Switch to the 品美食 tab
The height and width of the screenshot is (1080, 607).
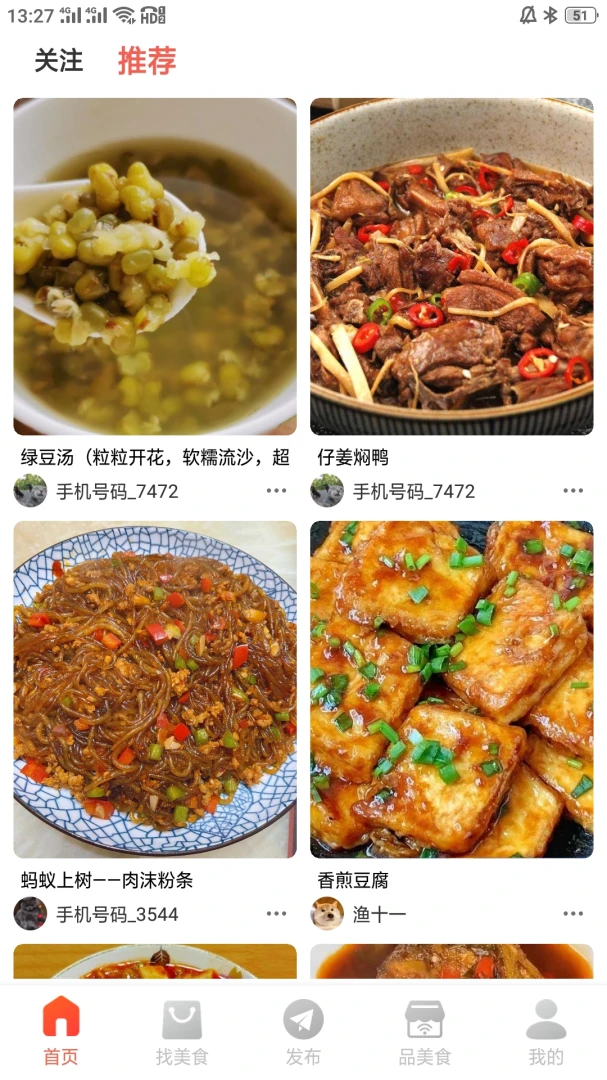[x=424, y=1031]
